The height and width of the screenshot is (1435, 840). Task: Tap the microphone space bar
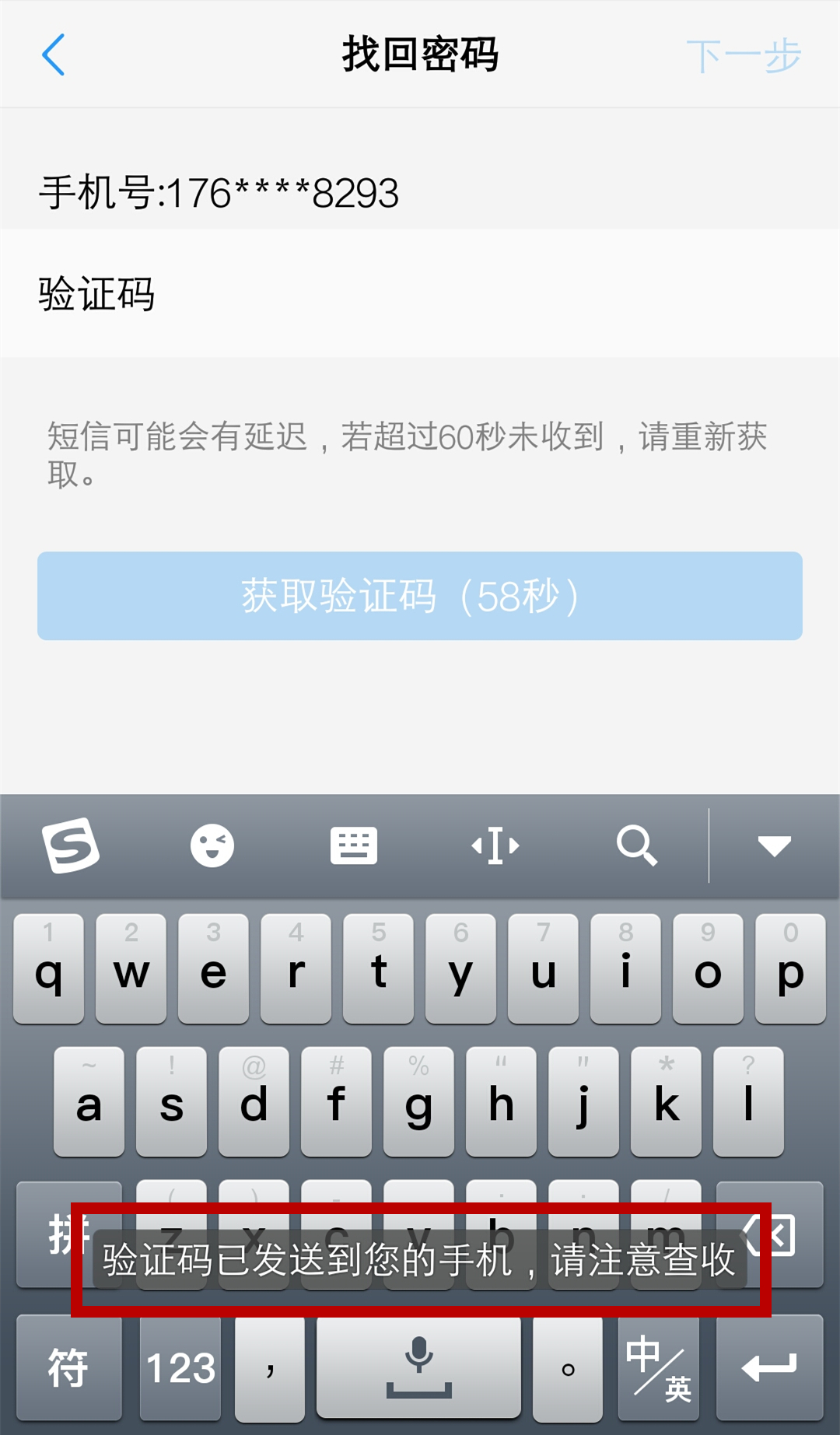[x=418, y=1368]
